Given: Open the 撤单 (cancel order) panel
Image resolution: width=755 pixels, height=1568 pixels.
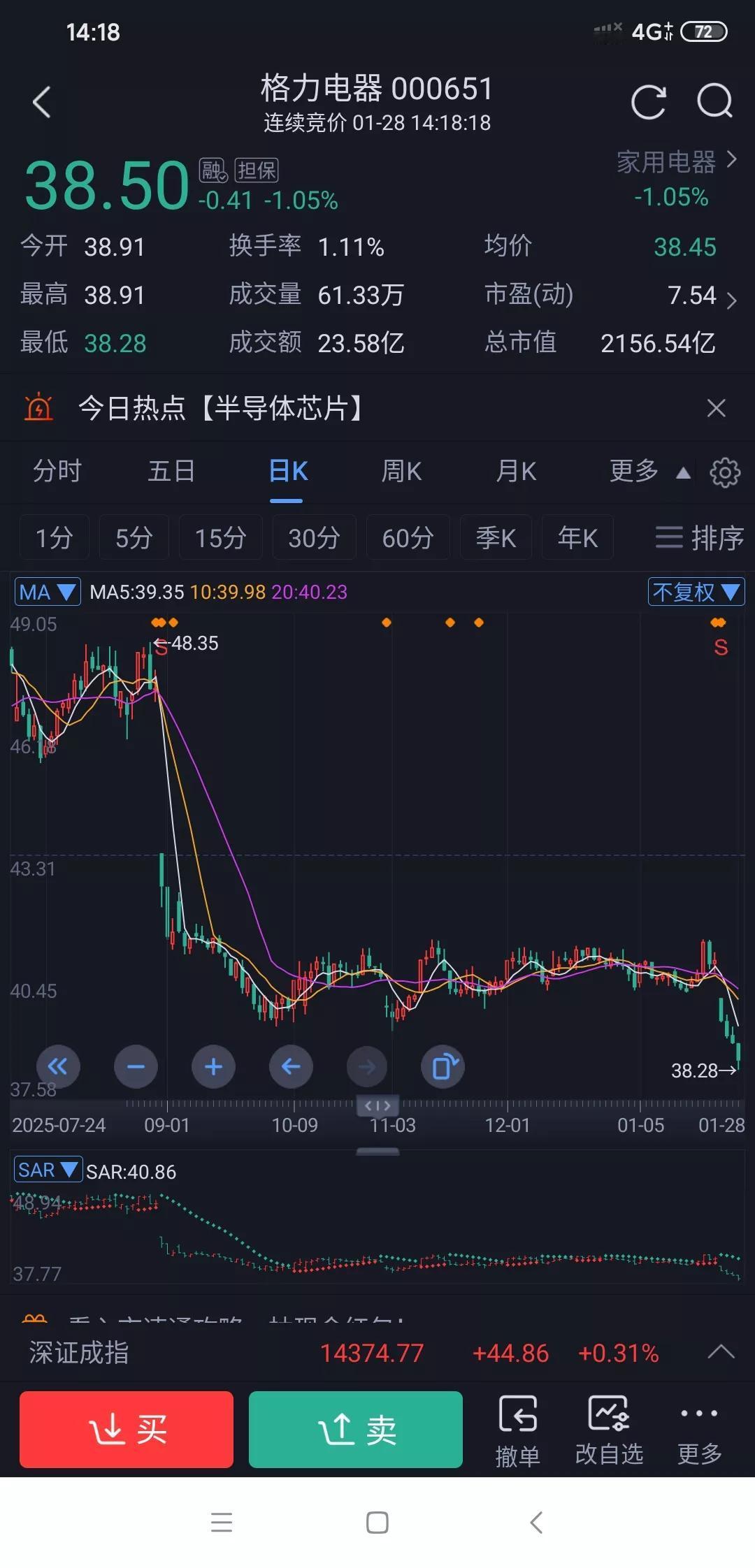Looking at the screenshot, I should coord(519,1429).
